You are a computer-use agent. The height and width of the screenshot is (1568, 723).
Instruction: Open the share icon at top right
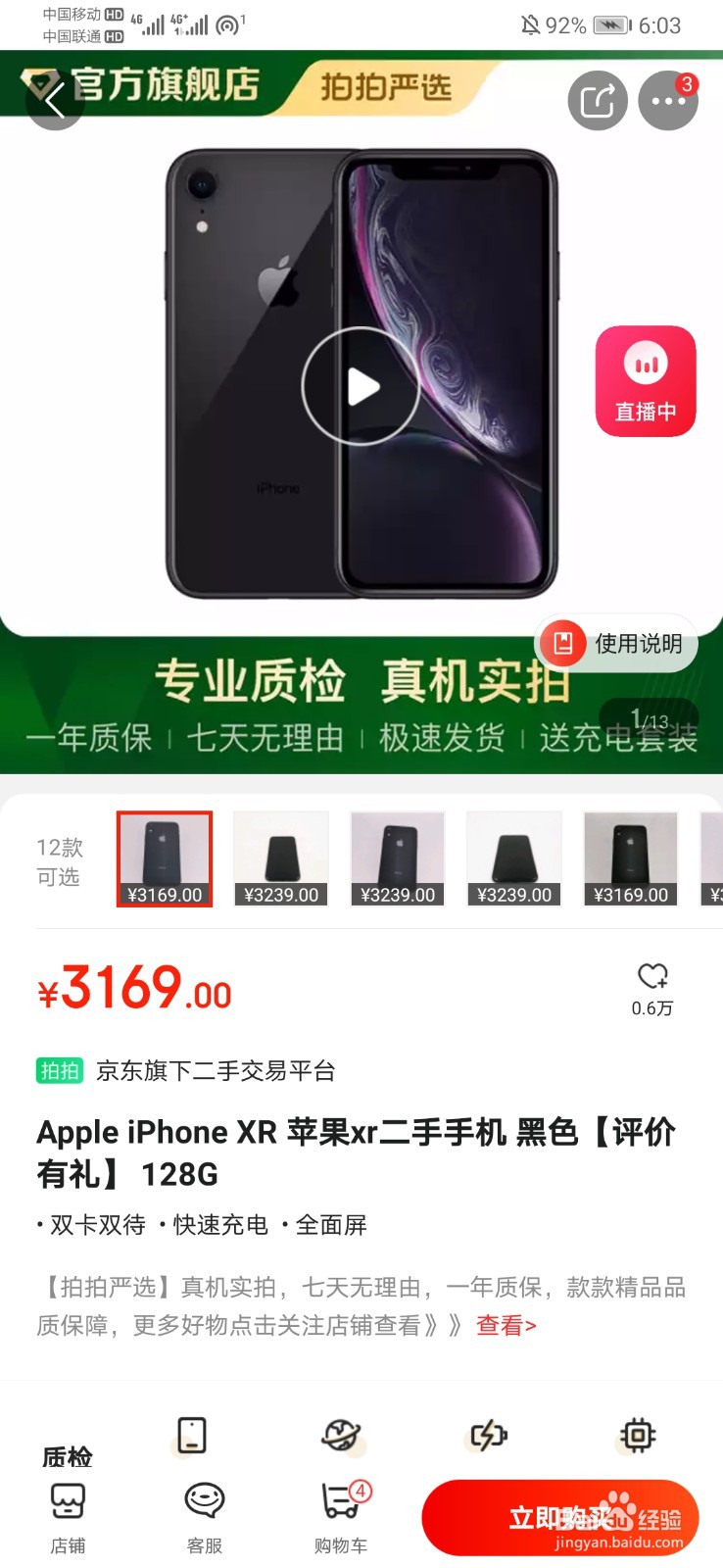pos(598,100)
